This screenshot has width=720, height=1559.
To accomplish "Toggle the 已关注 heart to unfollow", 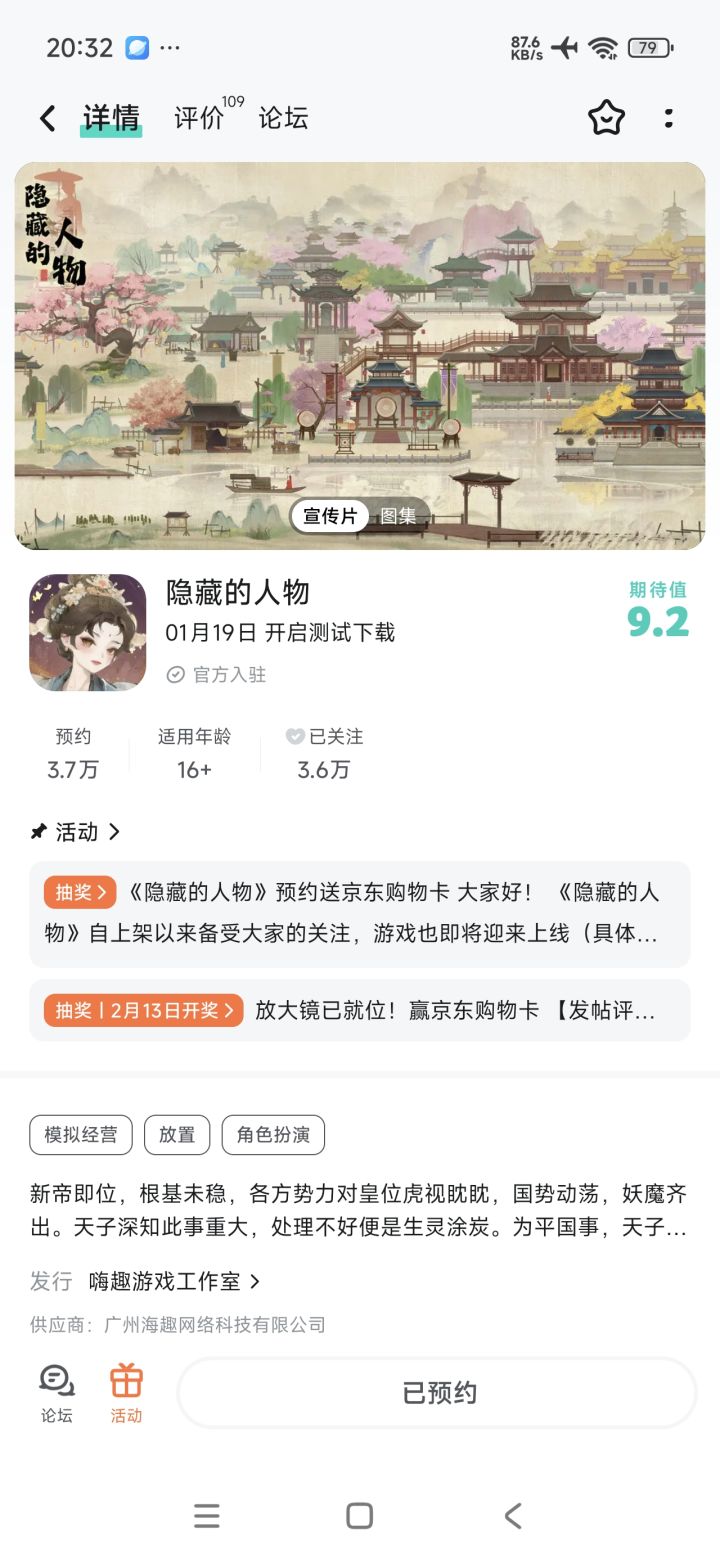I will click(295, 737).
